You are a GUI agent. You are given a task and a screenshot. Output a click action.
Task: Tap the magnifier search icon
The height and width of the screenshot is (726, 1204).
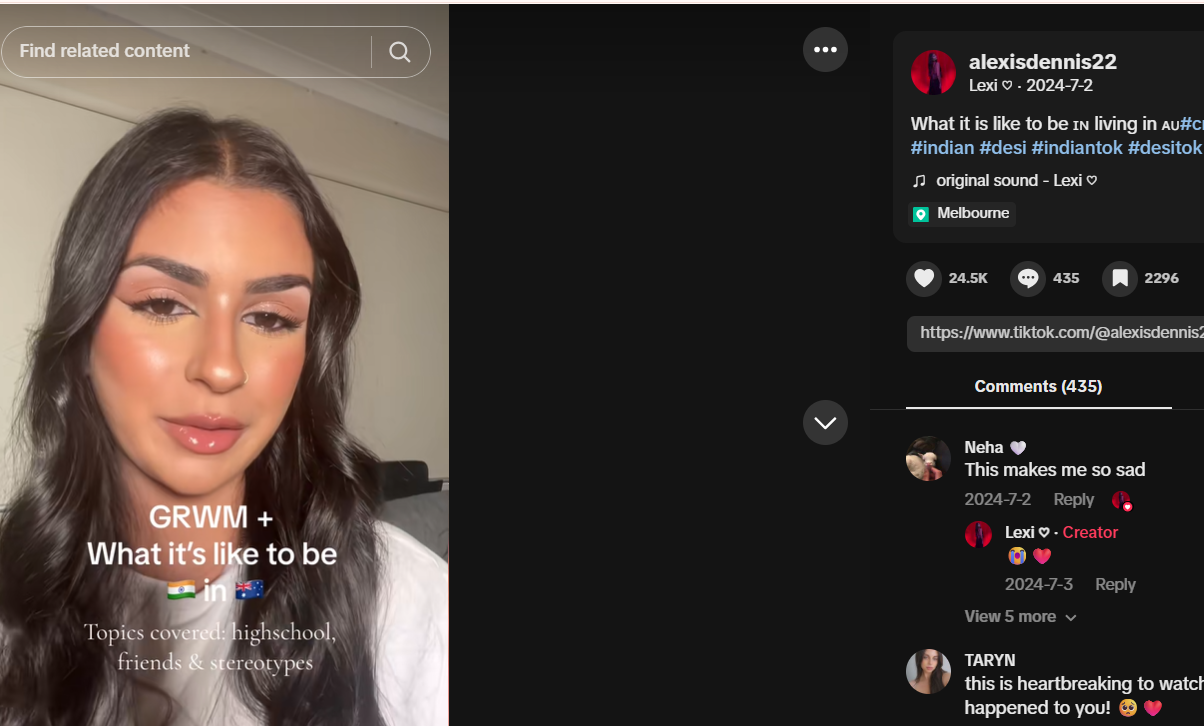[x=400, y=52]
